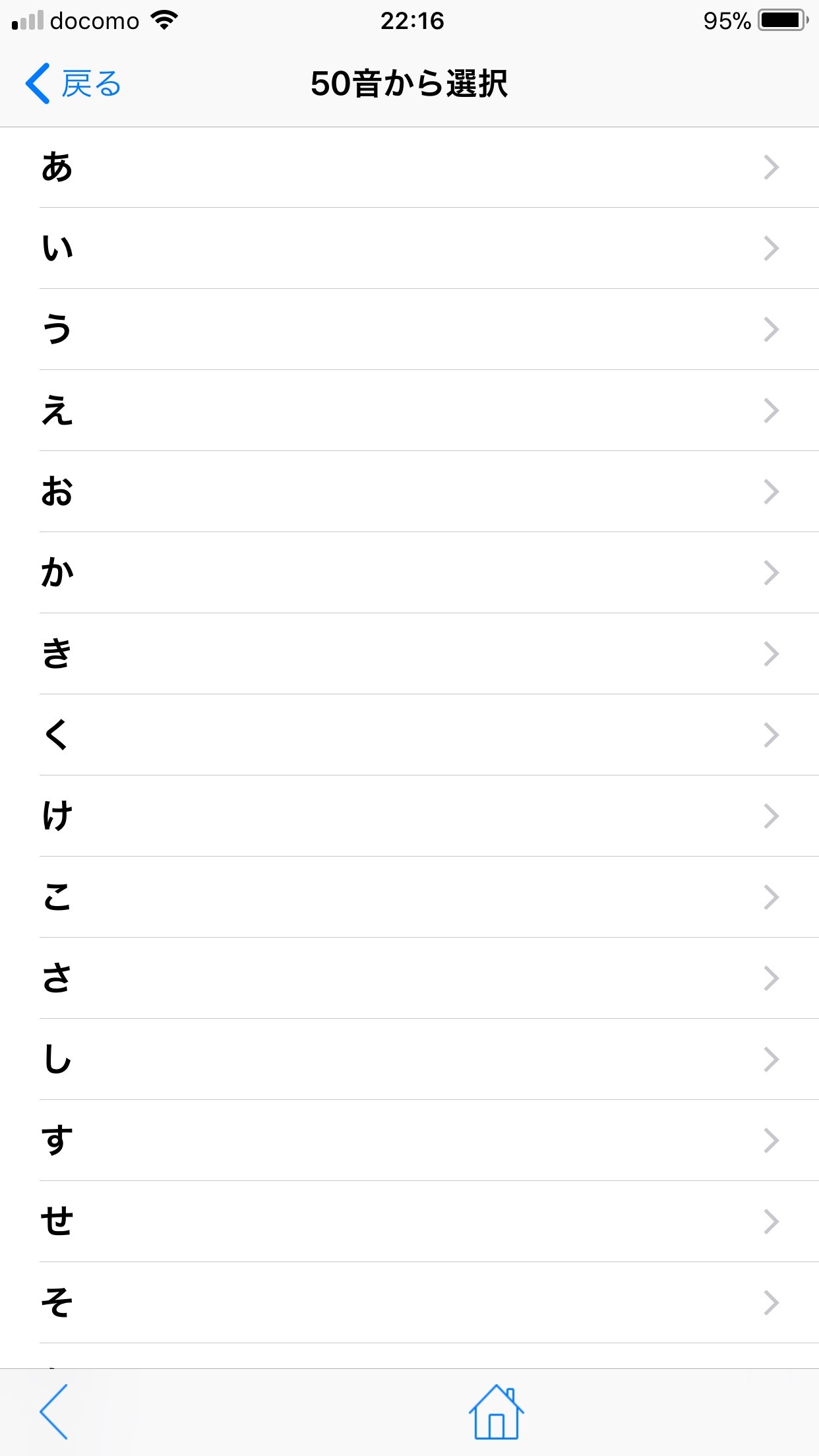Select the せ entry
Image resolution: width=819 pixels, height=1456 pixels.
(x=409, y=1221)
